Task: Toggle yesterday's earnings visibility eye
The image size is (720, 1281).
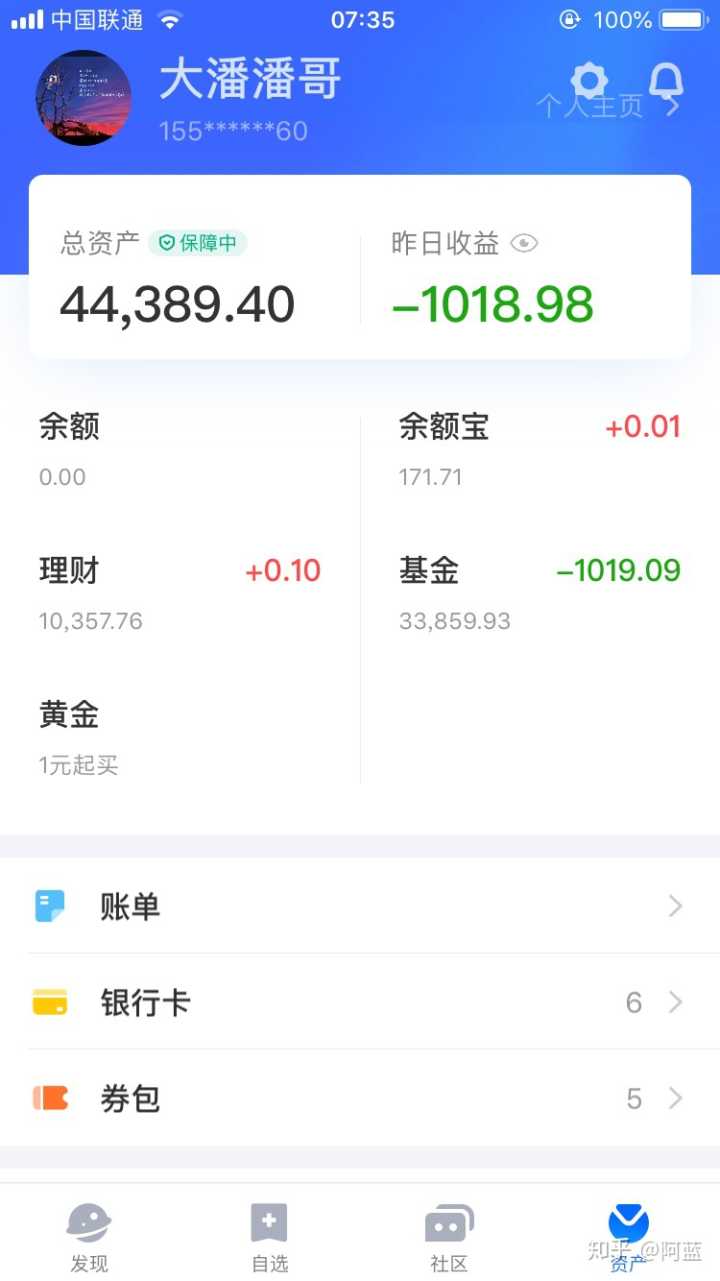Action: pos(524,243)
